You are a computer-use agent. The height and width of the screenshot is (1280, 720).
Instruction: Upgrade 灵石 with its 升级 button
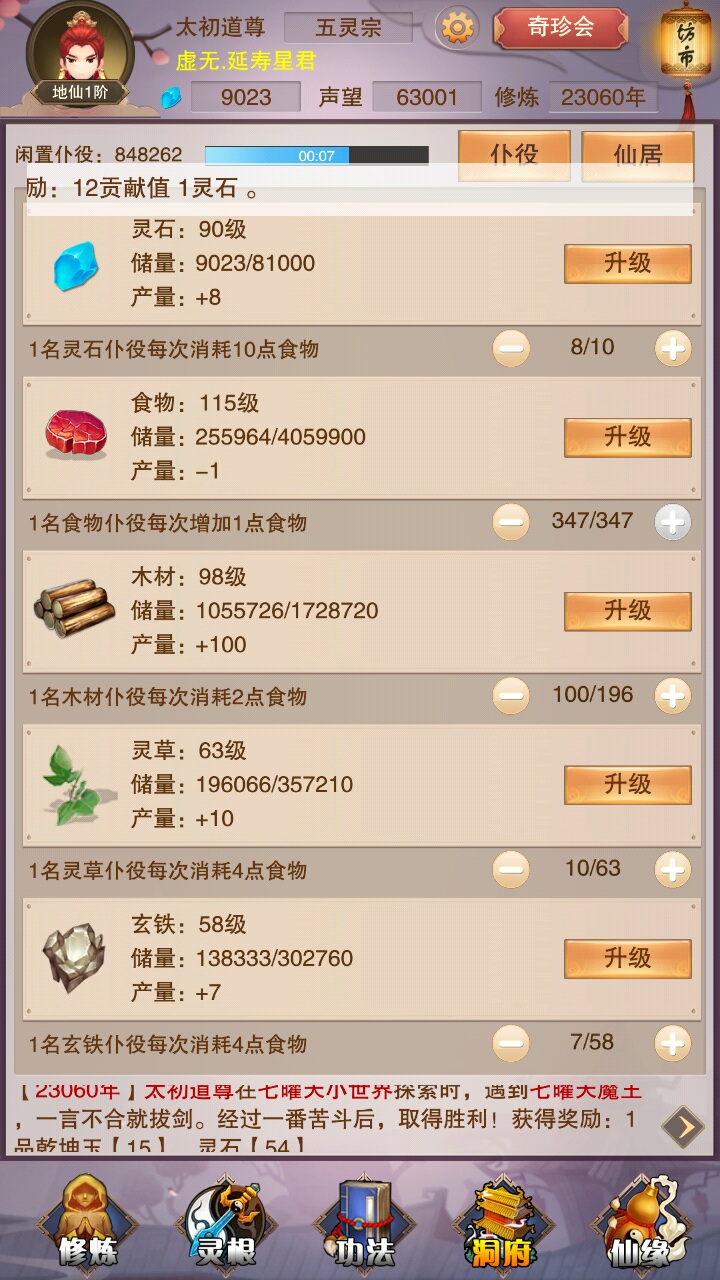[x=627, y=264]
